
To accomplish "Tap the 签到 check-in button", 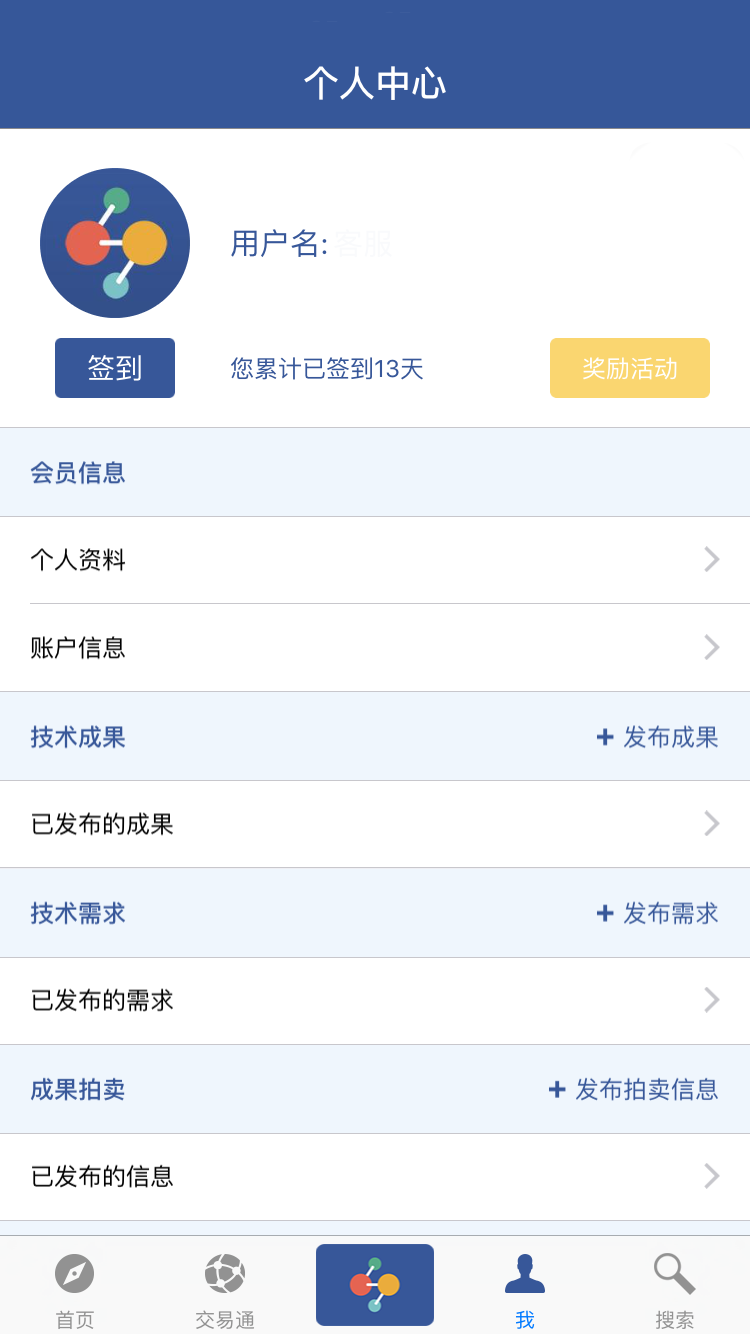I will point(115,368).
